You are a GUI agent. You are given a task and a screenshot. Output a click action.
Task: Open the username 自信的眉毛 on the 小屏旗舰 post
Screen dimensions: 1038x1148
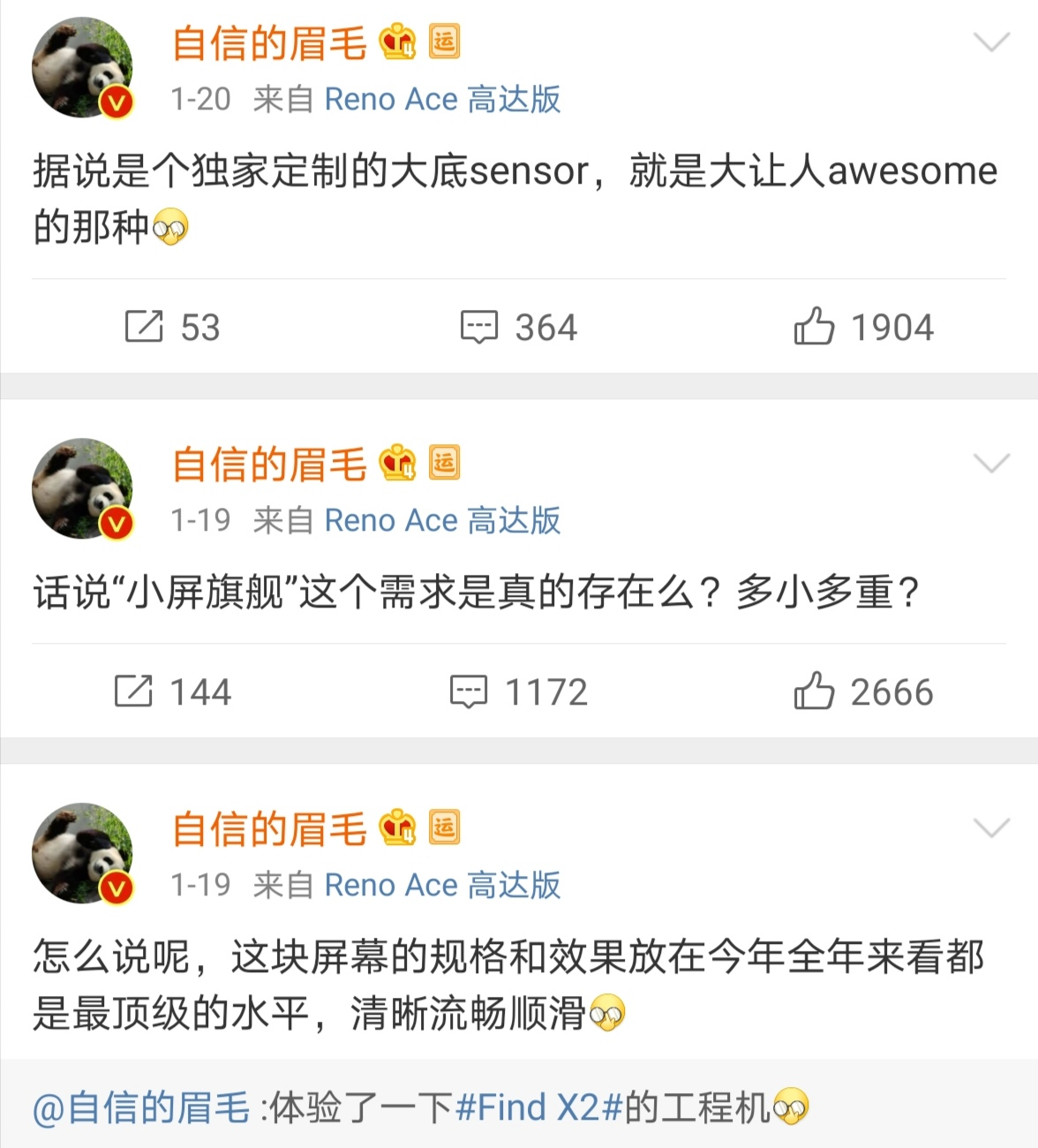point(269,464)
